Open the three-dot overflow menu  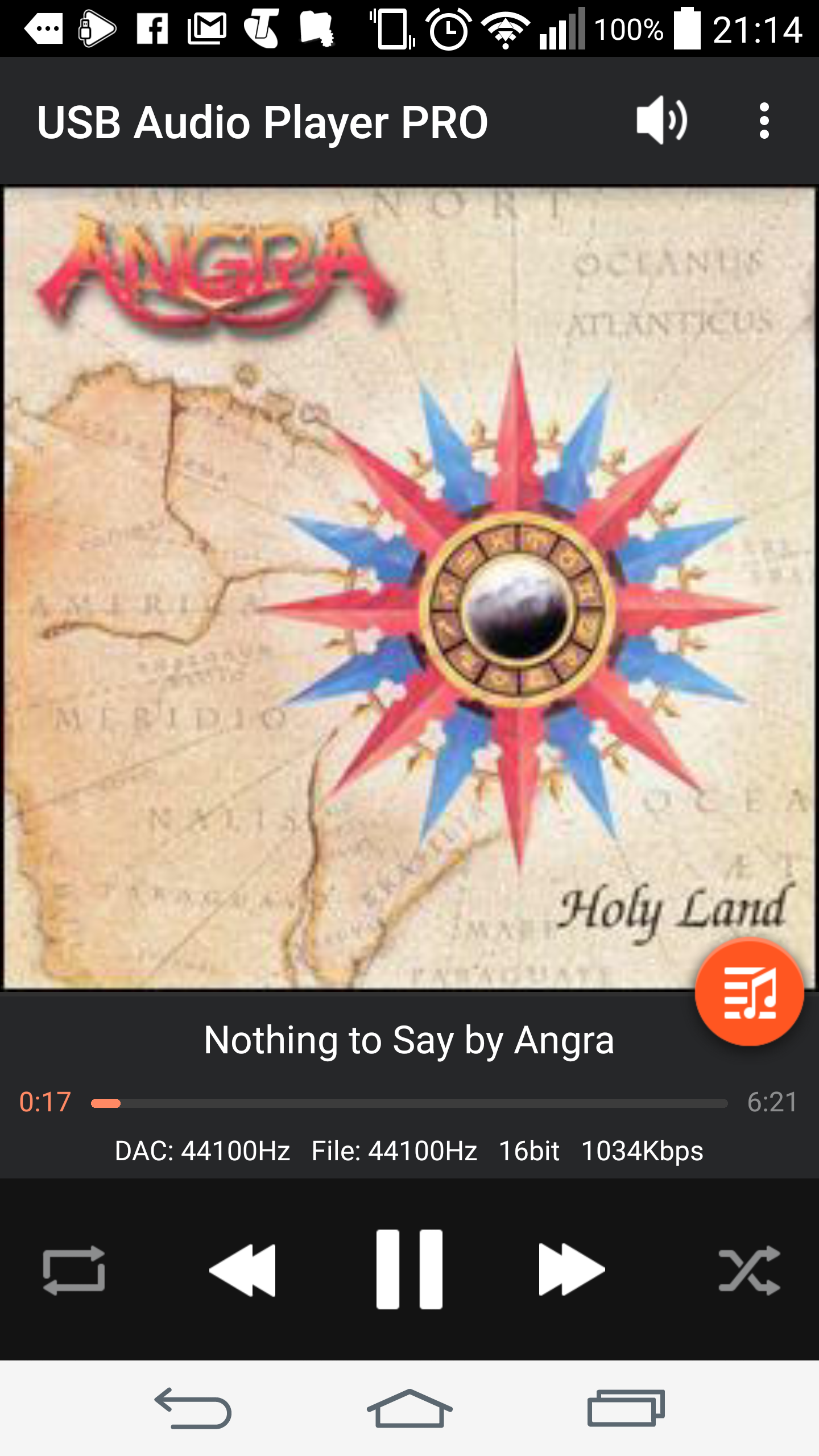[x=764, y=121]
